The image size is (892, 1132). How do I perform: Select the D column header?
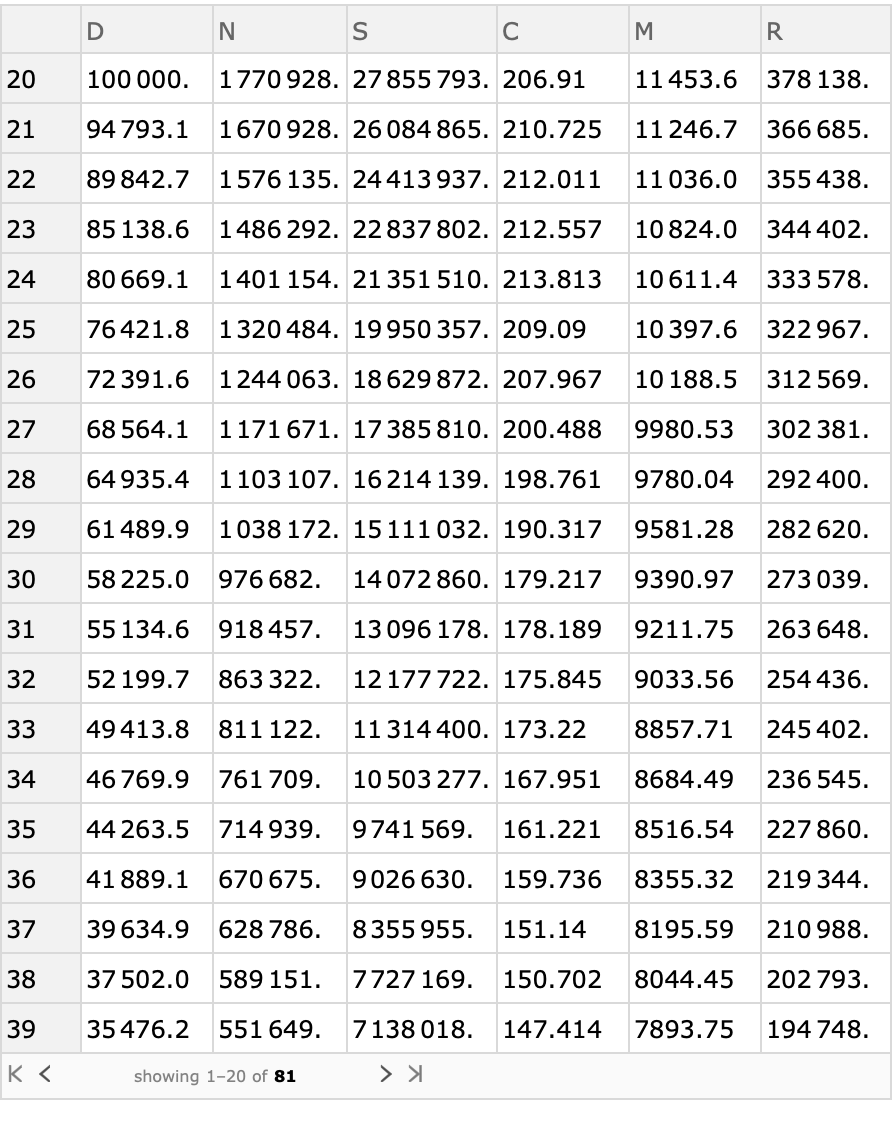(x=146, y=31)
